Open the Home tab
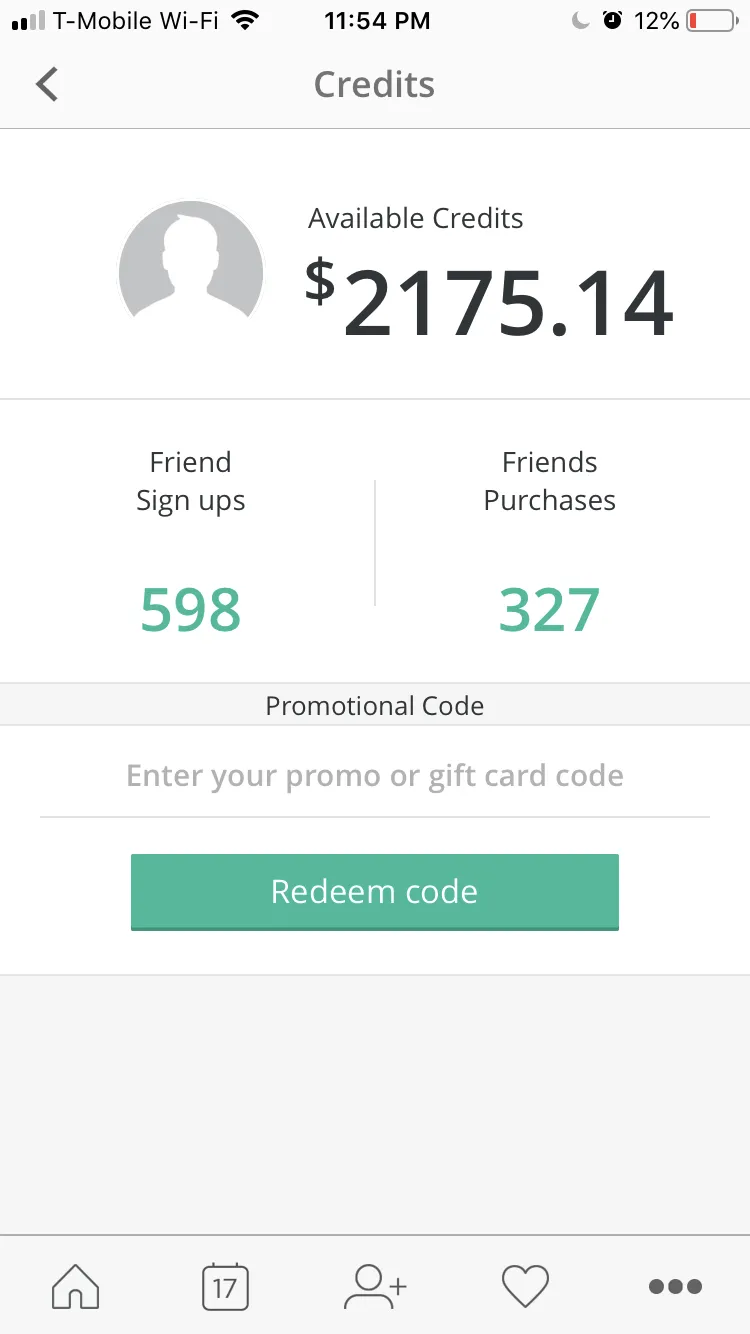The width and height of the screenshot is (750, 1334). click(76, 1286)
